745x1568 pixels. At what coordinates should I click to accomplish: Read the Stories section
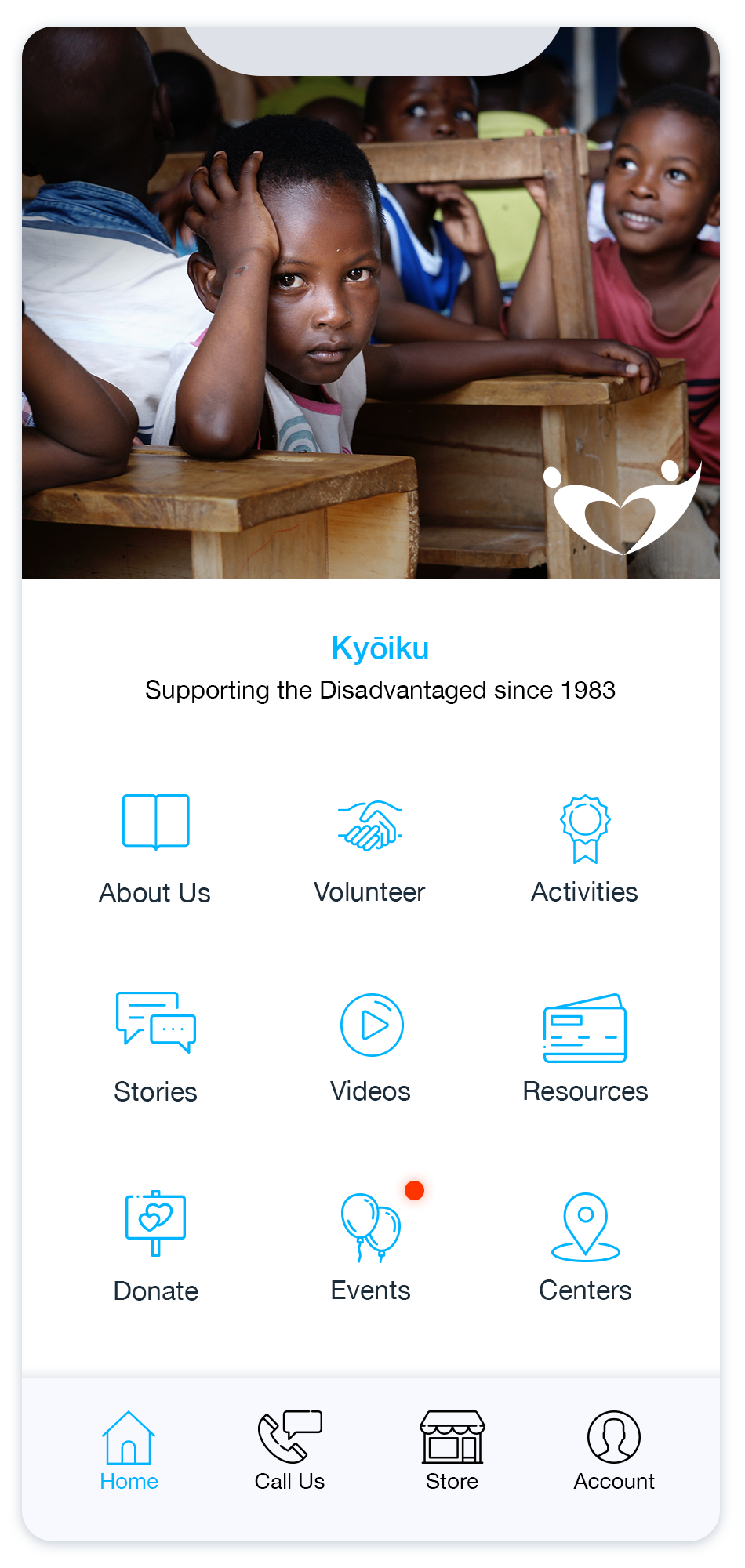155,1047
